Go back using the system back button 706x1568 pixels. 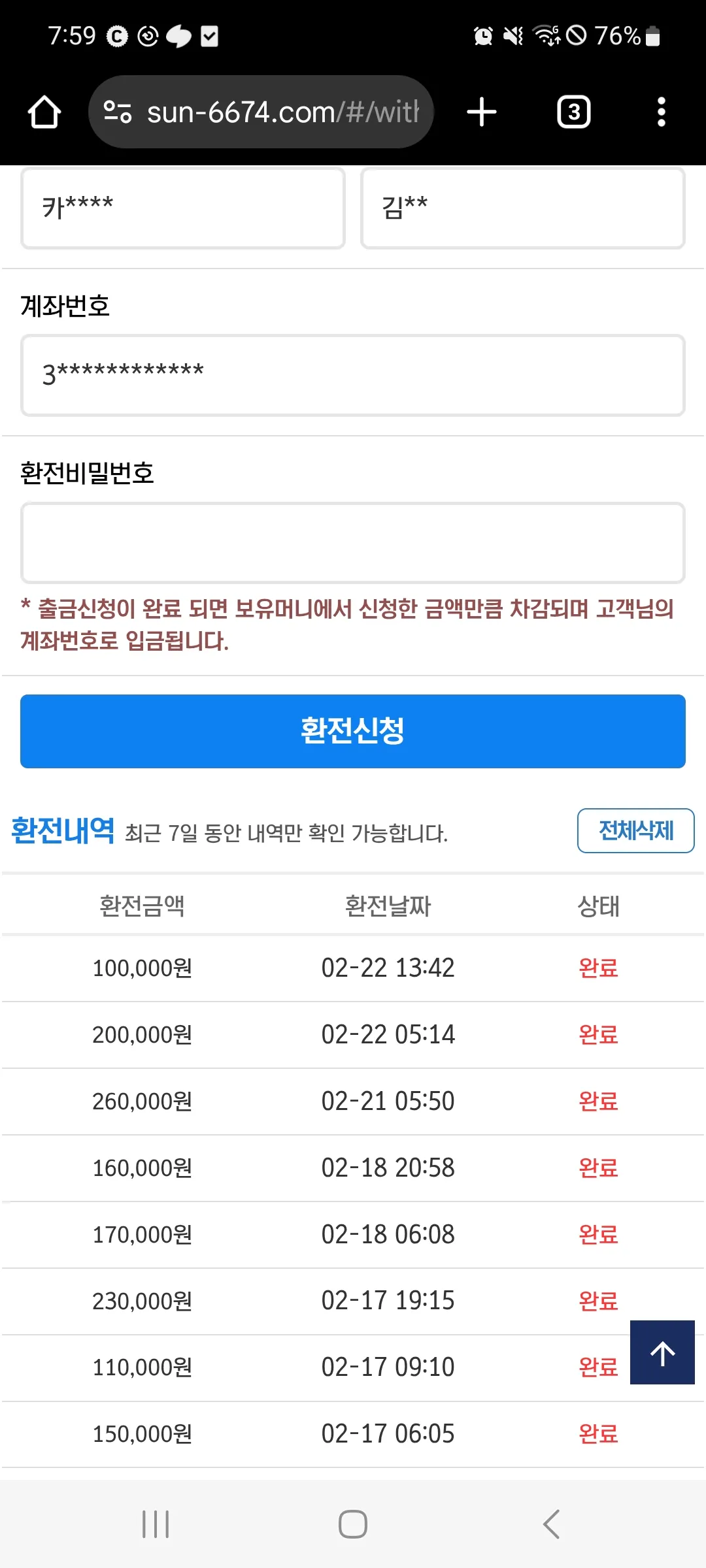coord(551,1524)
